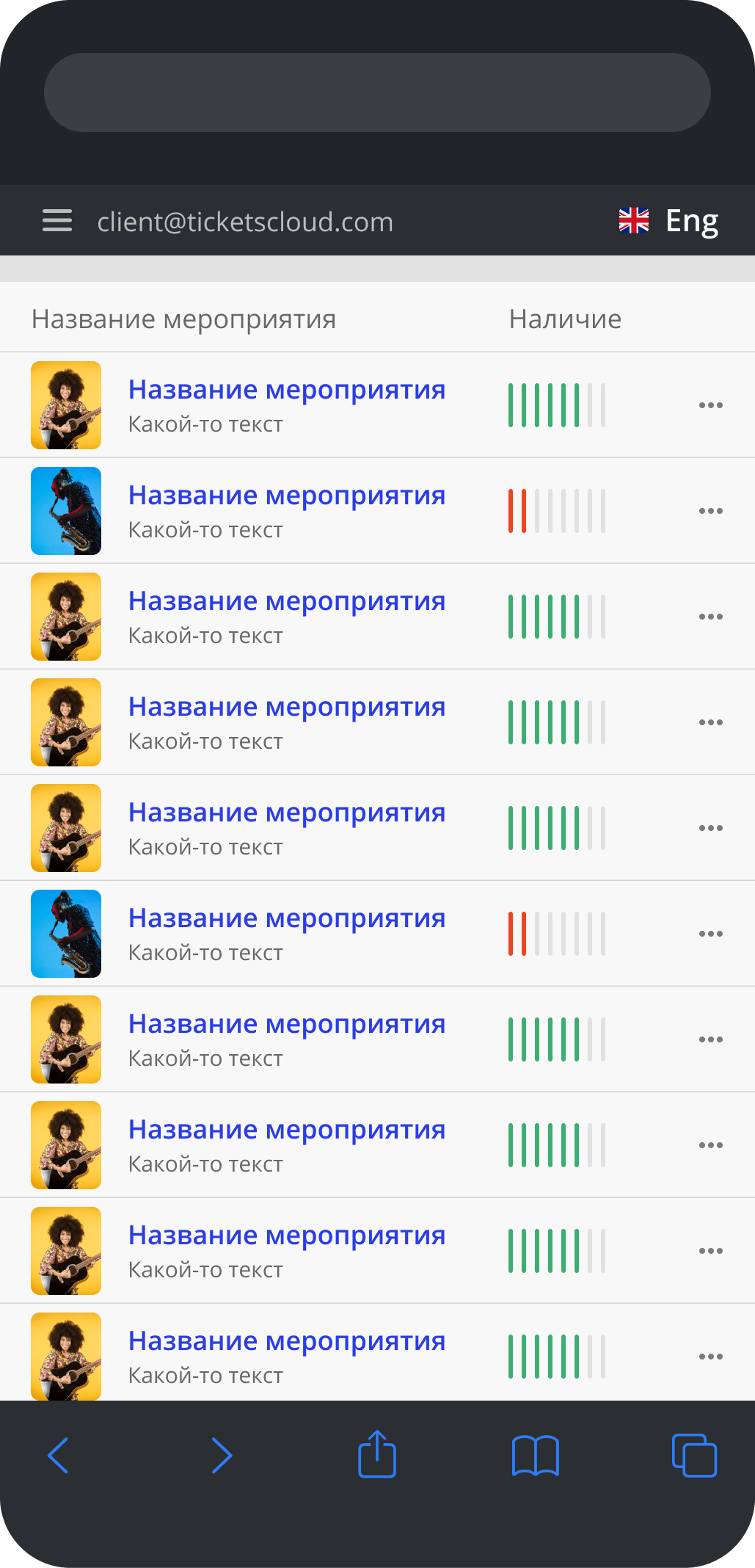The image size is (755, 1568).
Task: Go forward in the browser
Action: 222,1455
